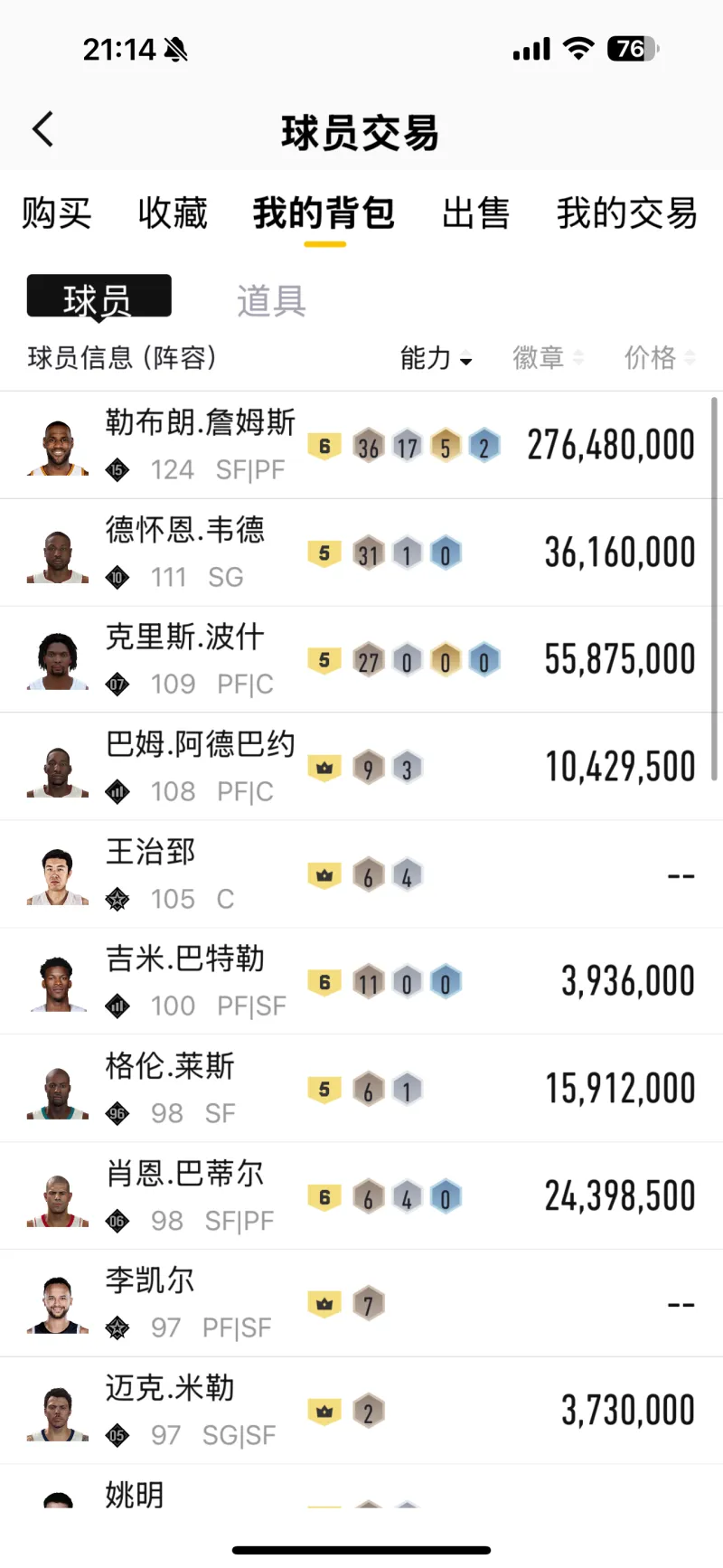Screen dimensions: 723x1568
Task: Switch to the 收藏 tab
Action: tap(173, 214)
